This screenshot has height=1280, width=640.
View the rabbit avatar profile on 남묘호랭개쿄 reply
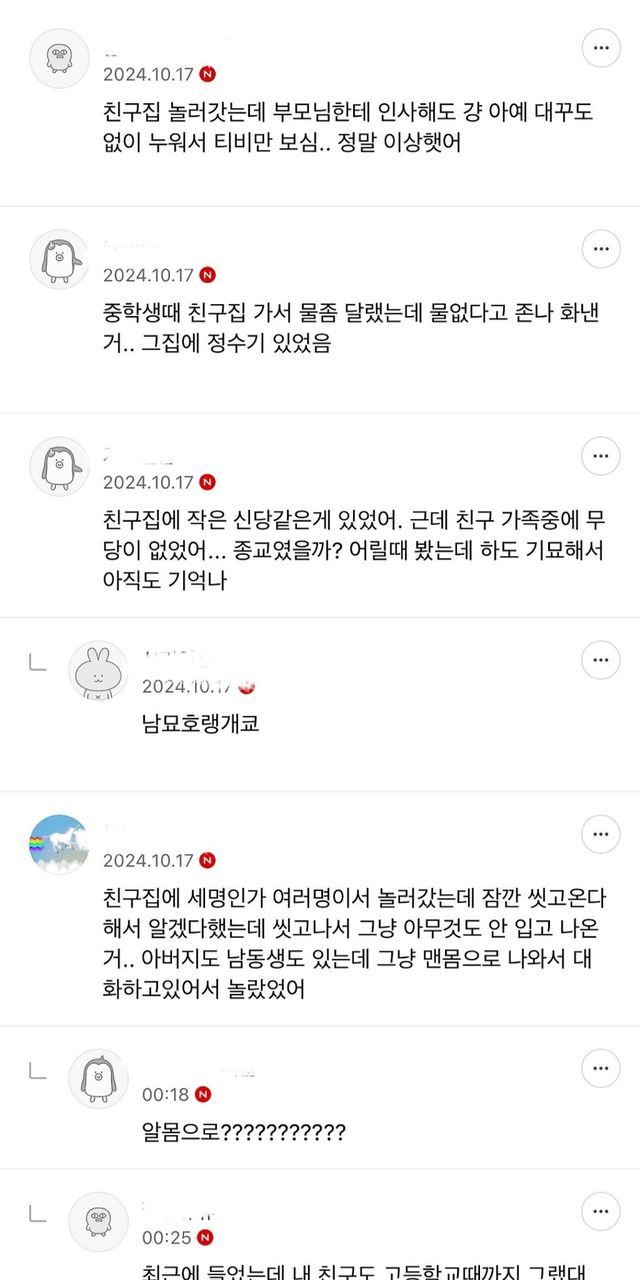click(x=98, y=668)
